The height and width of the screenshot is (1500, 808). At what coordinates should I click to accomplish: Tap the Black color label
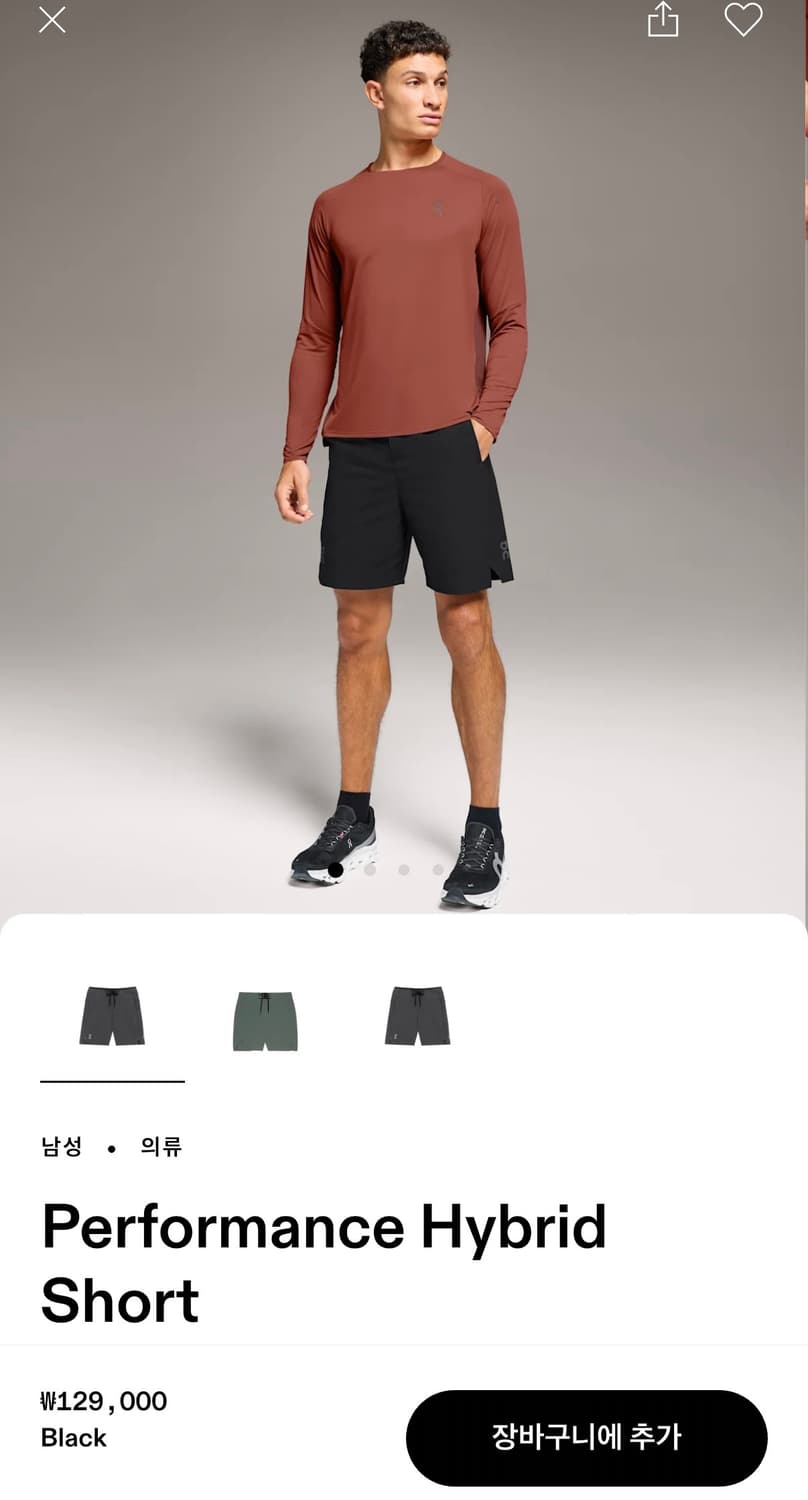[x=72, y=1439]
